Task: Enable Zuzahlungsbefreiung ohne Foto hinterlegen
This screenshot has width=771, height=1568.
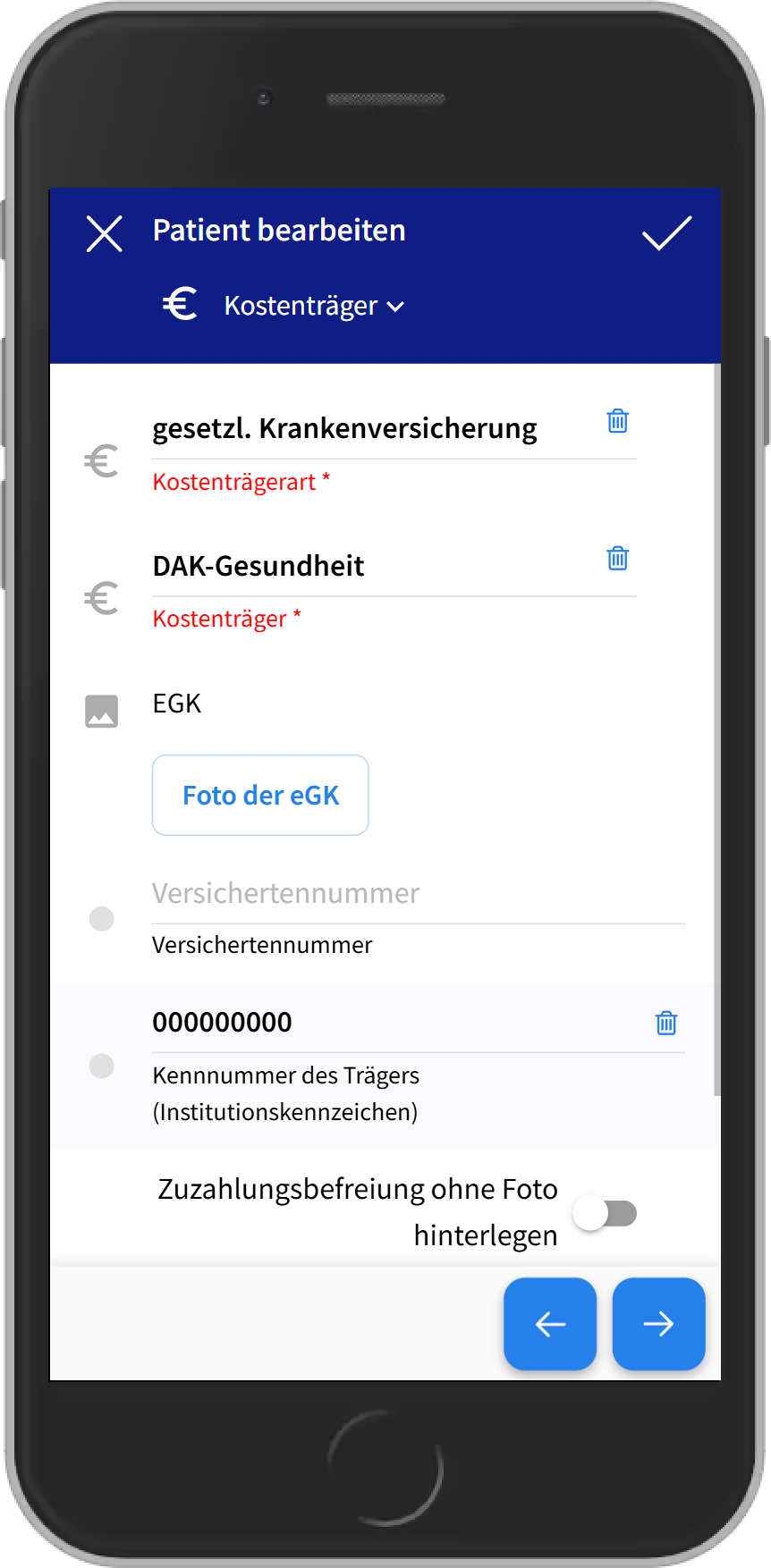Action: click(606, 1214)
